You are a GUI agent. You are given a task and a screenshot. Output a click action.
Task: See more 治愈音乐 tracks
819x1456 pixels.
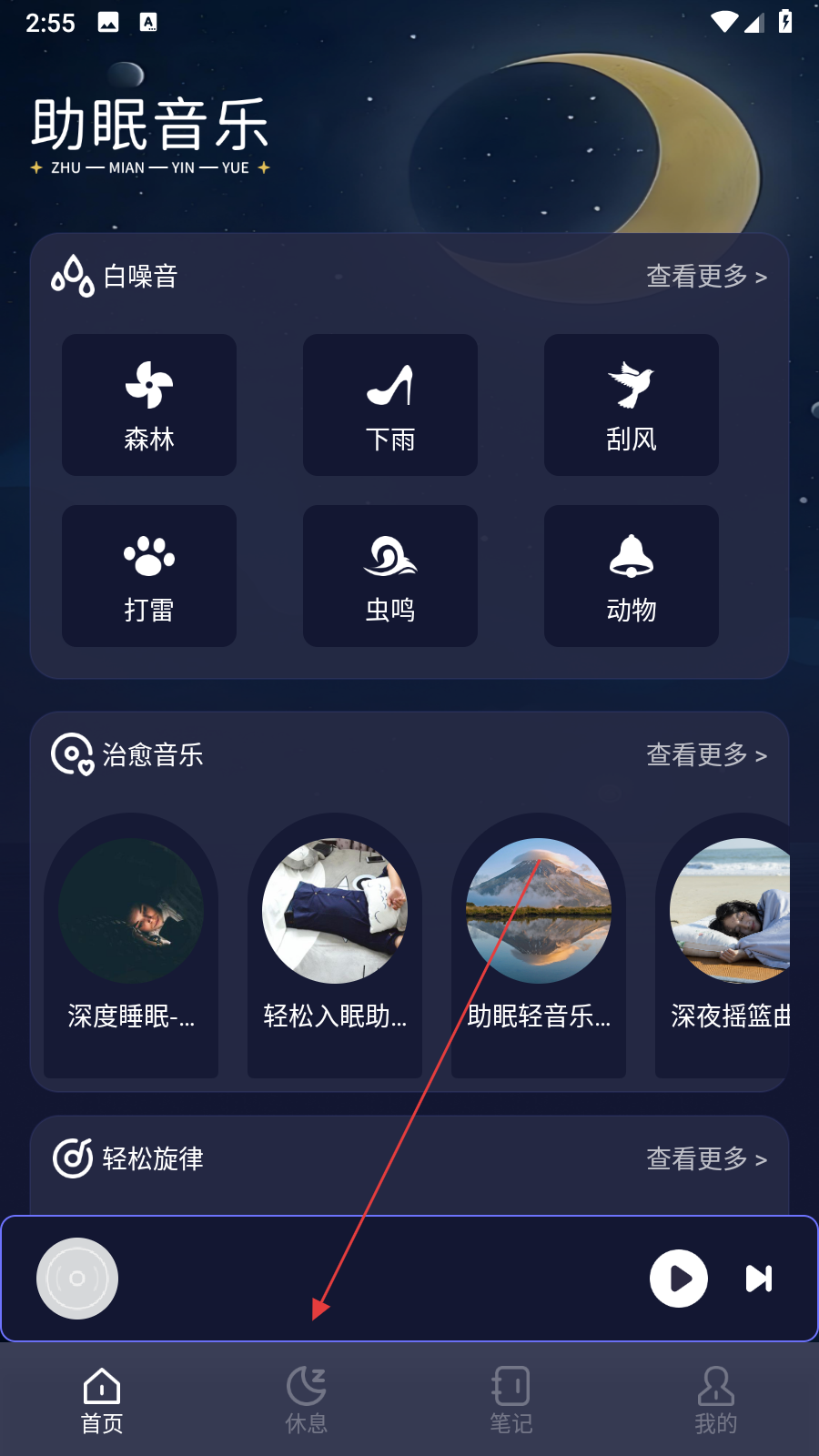click(706, 754)
